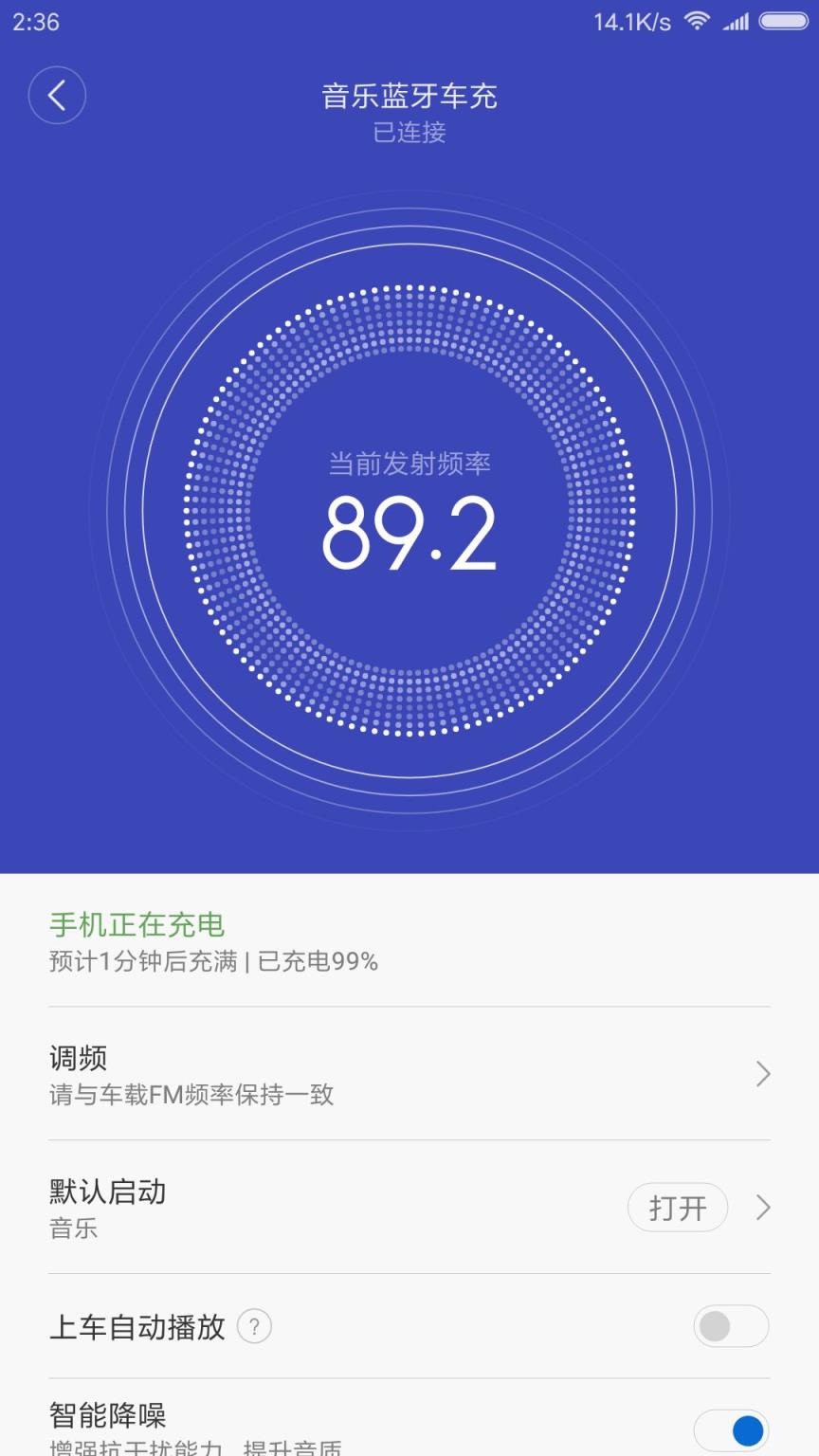Image resolution: width=819 pixels, height=1456 pixels.
Task: Expand the FM frequency adjustment row
Action: pos(409,1073)
